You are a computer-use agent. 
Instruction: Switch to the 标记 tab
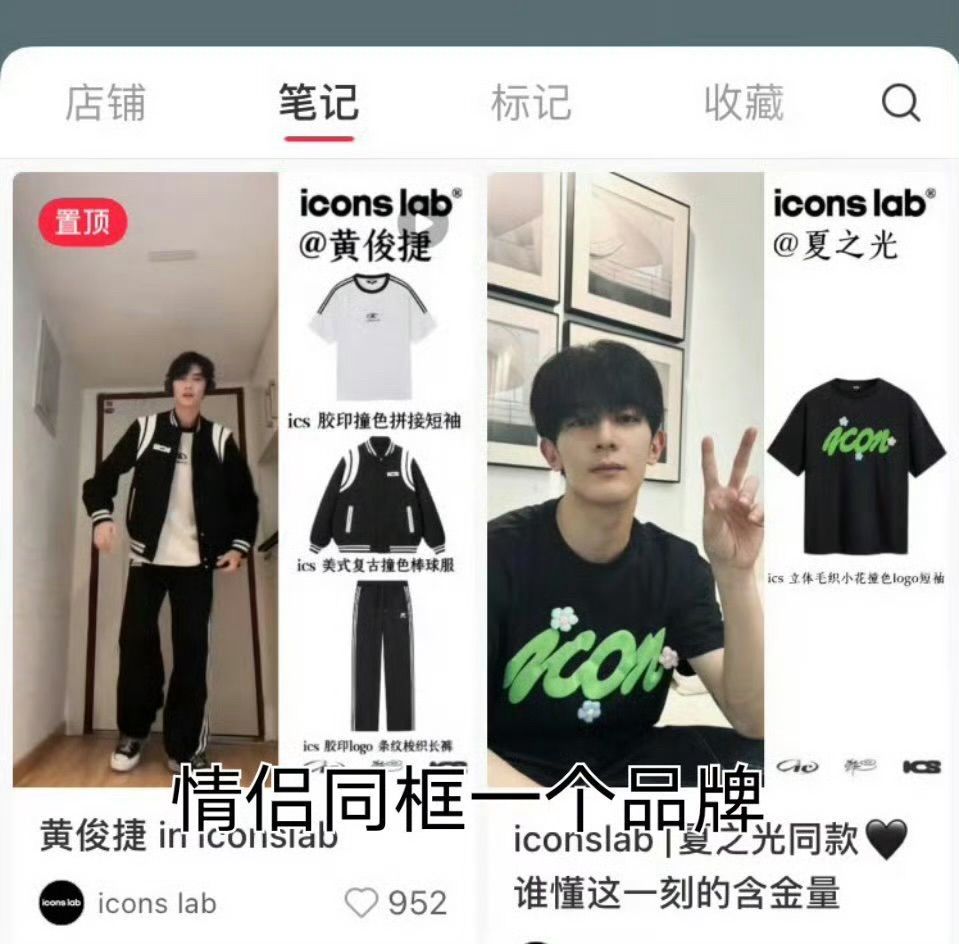tap(530, 104)
